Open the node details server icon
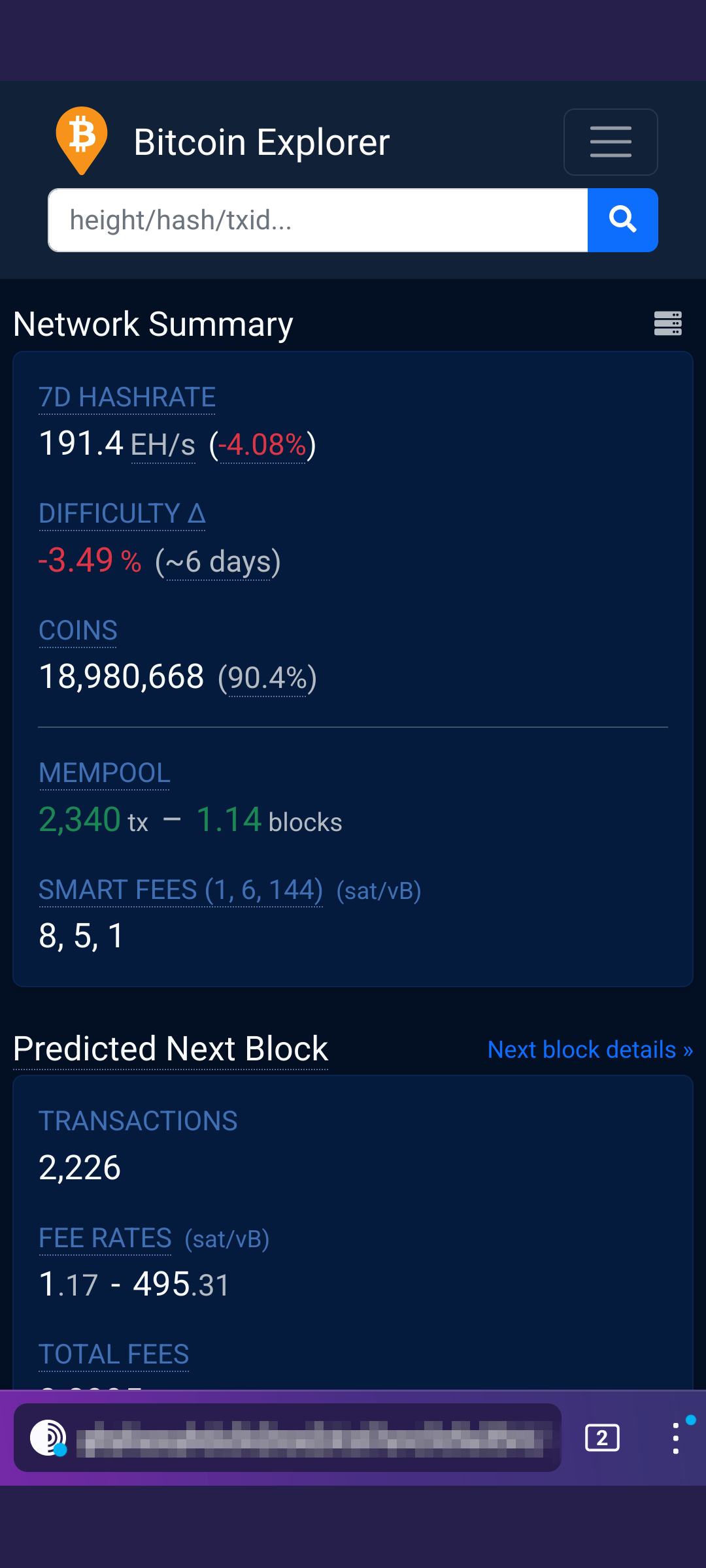Image resolution: width=706 pixels, height=1568 pixels. pyautogui.click(x=667, y=323)
